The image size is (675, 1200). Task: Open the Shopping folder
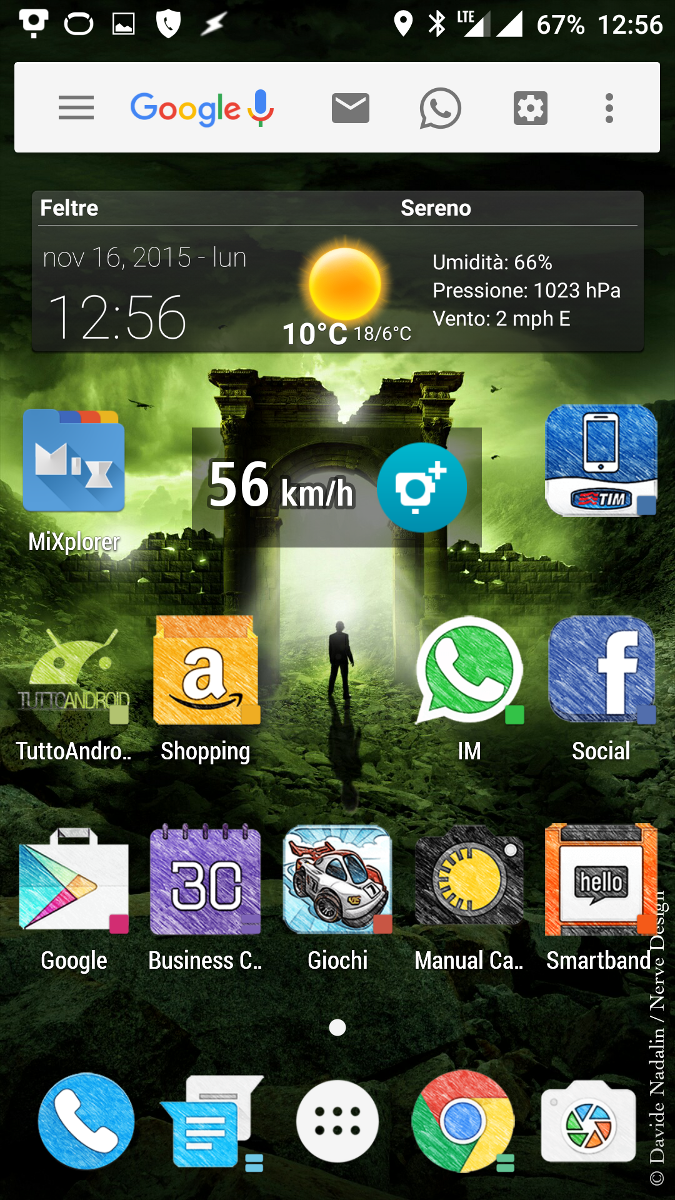pyautogui.click(x=206, y=692)
